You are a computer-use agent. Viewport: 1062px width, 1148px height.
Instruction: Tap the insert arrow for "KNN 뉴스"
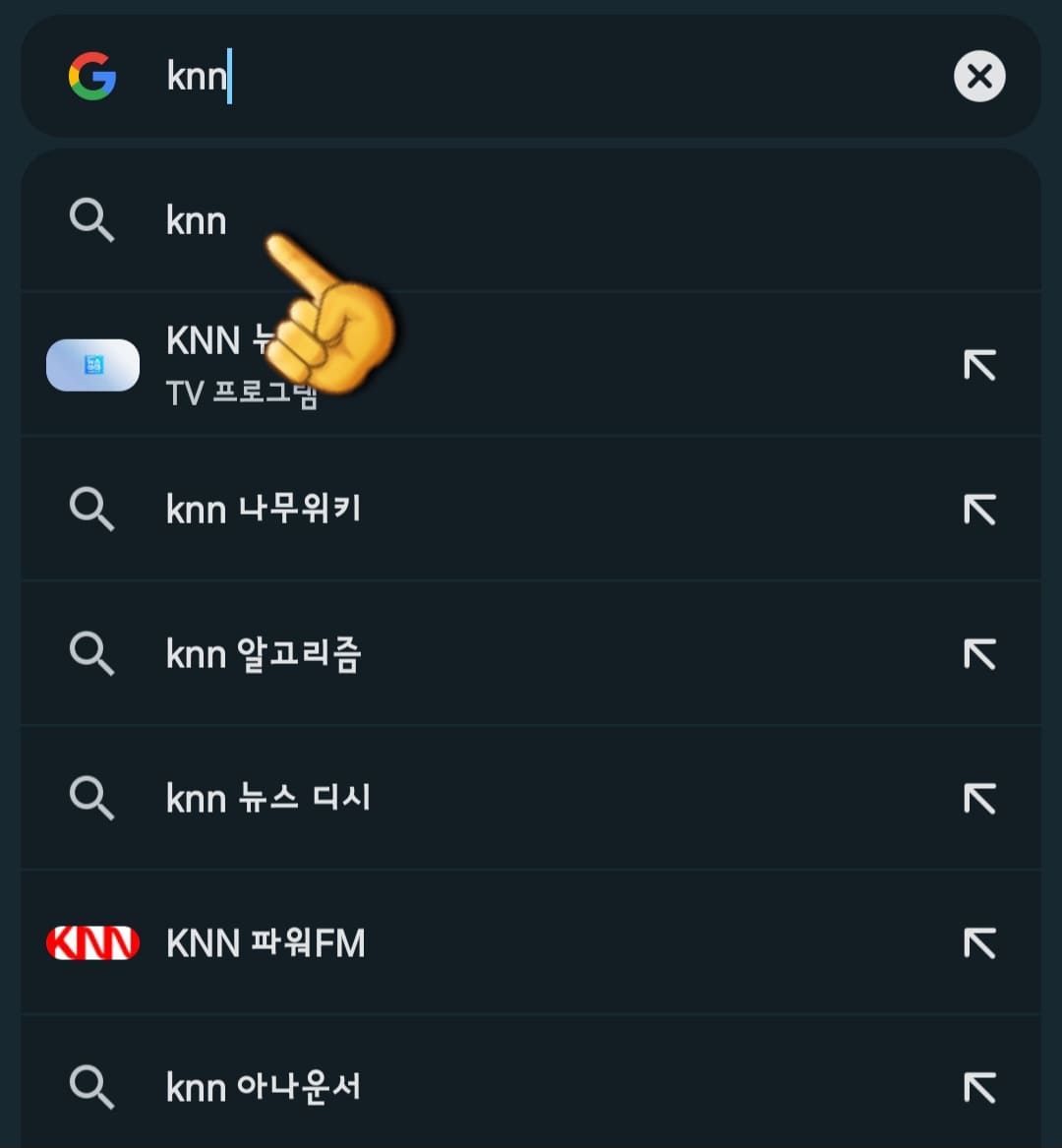[x=979, y=364]
